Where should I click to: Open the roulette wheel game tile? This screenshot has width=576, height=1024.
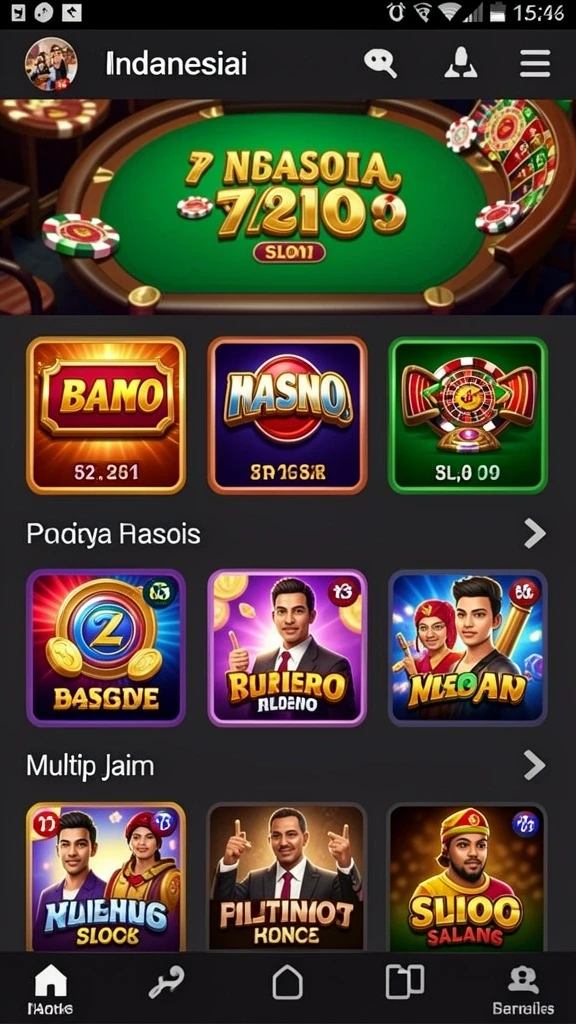coord(468,415)
